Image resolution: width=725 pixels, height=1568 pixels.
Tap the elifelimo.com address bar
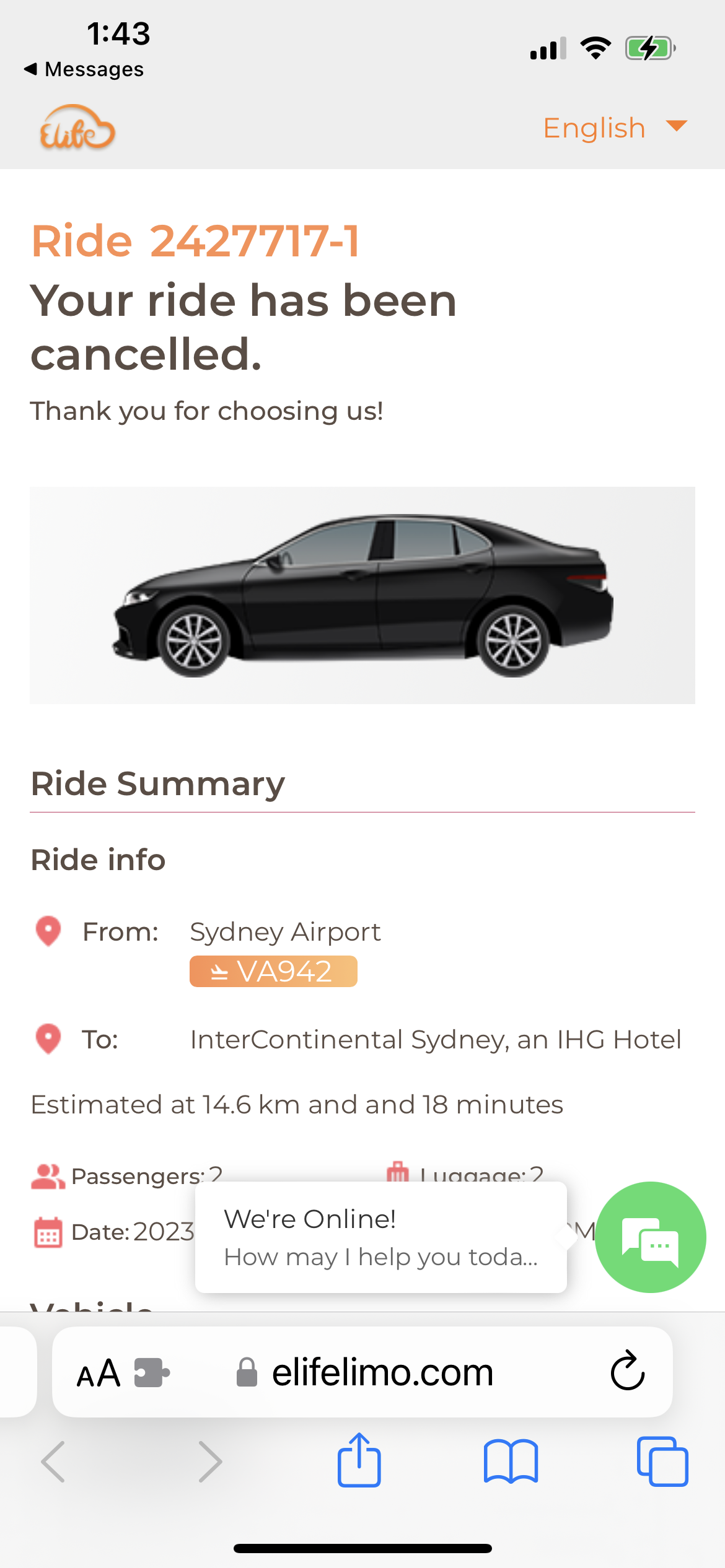click(382, 1374)
